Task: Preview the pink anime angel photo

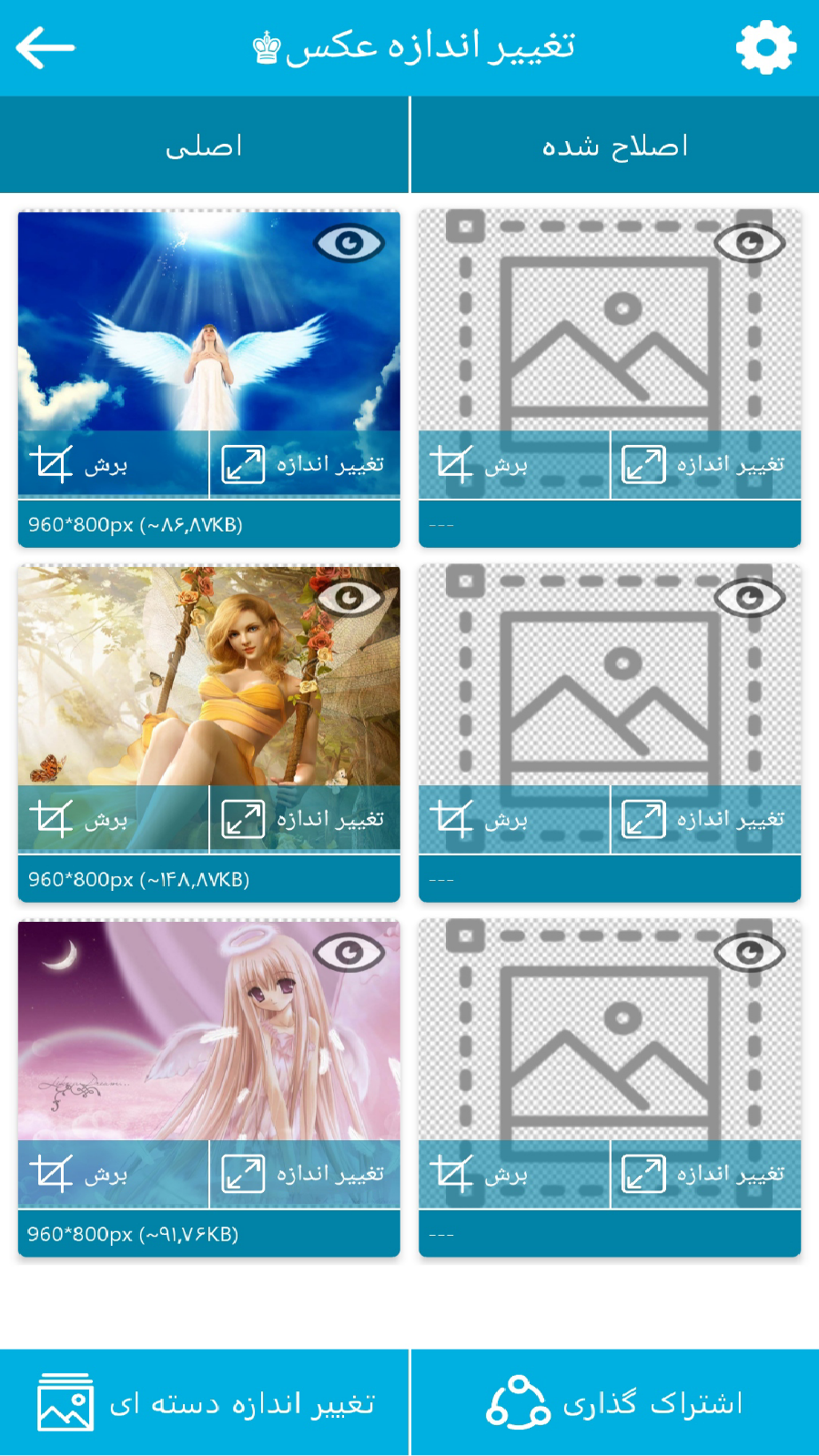Action: (349, 953)
